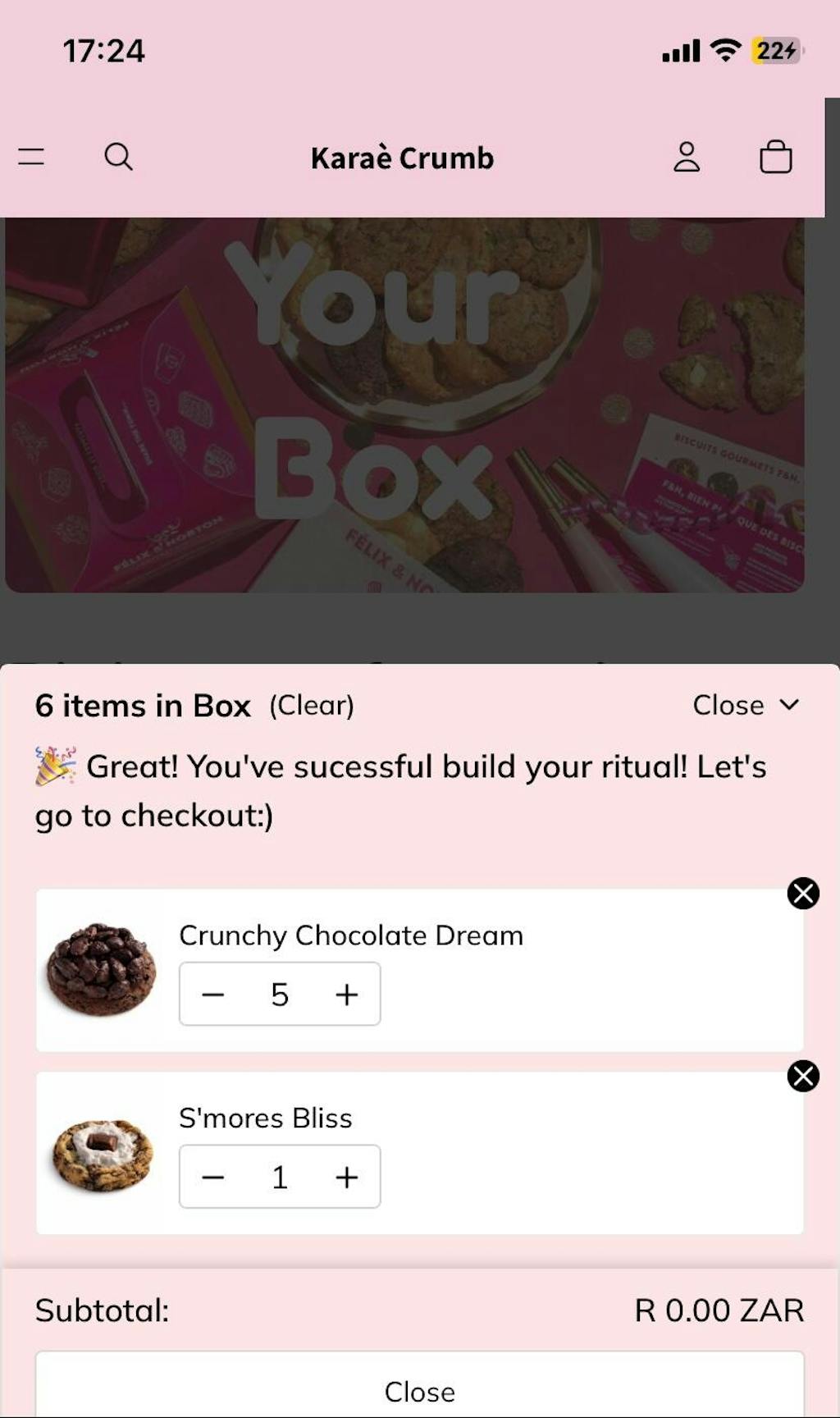Open the shopping bag cart
840x1418 pixels.
775,157
